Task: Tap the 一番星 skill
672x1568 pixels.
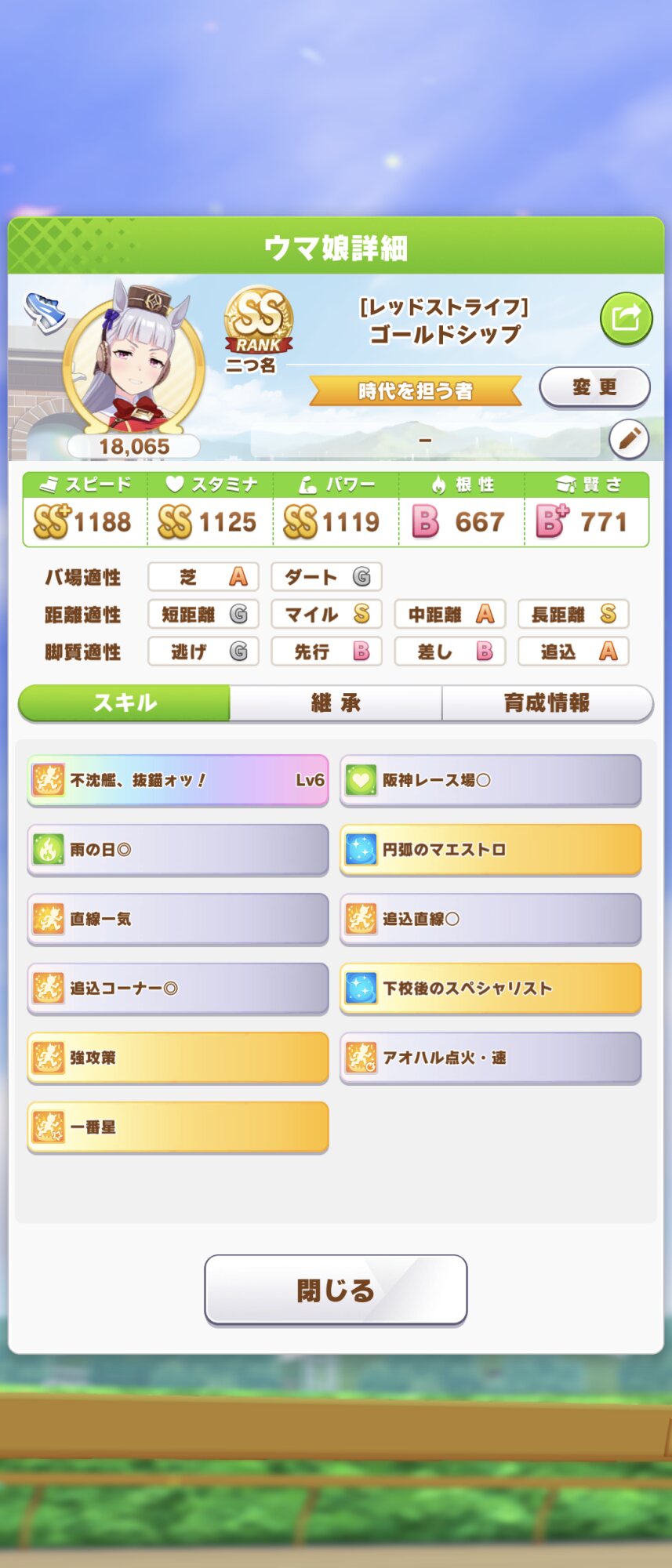Action: [x=178, y=1127]
